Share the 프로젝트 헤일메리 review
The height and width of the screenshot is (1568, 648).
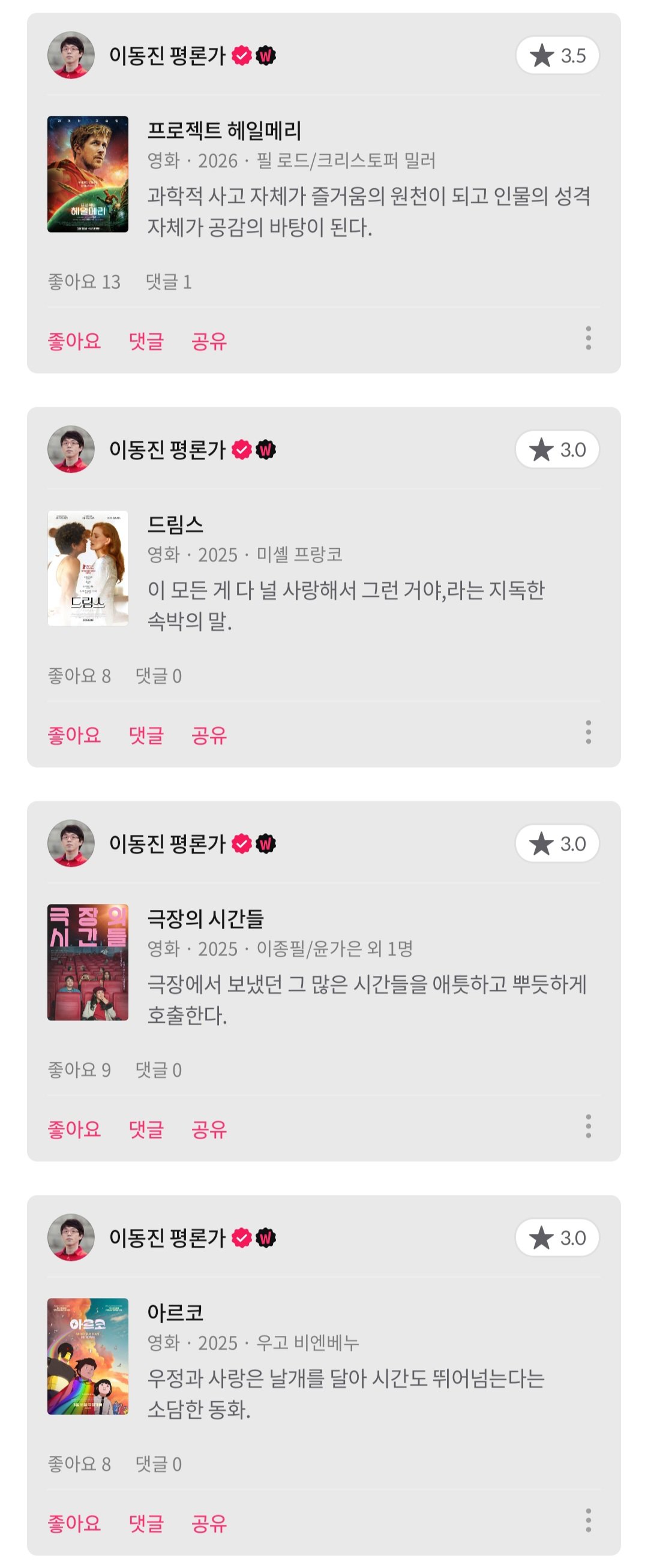click(x=209, y=341)
